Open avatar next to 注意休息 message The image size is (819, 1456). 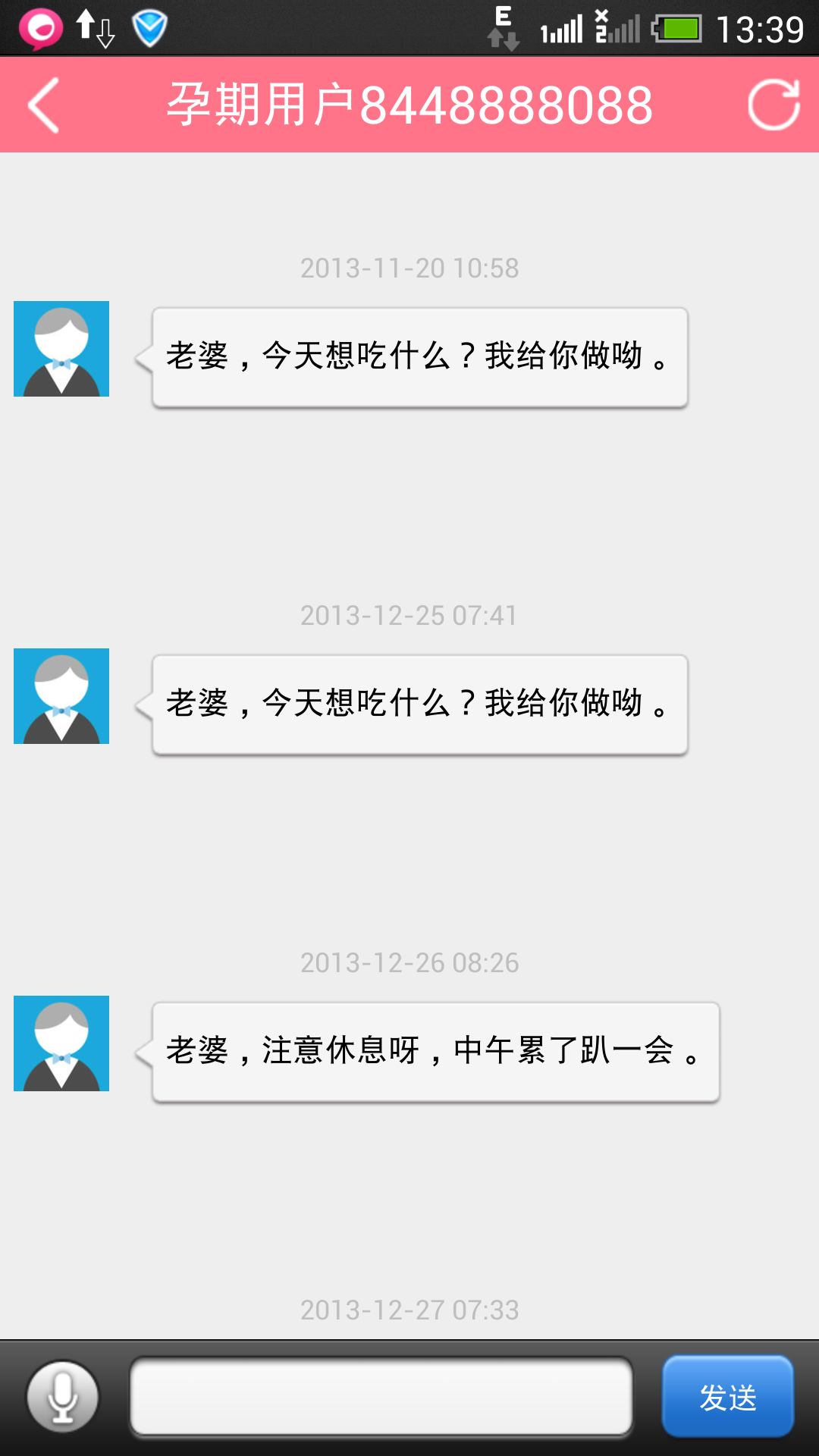click(61, 1043)
